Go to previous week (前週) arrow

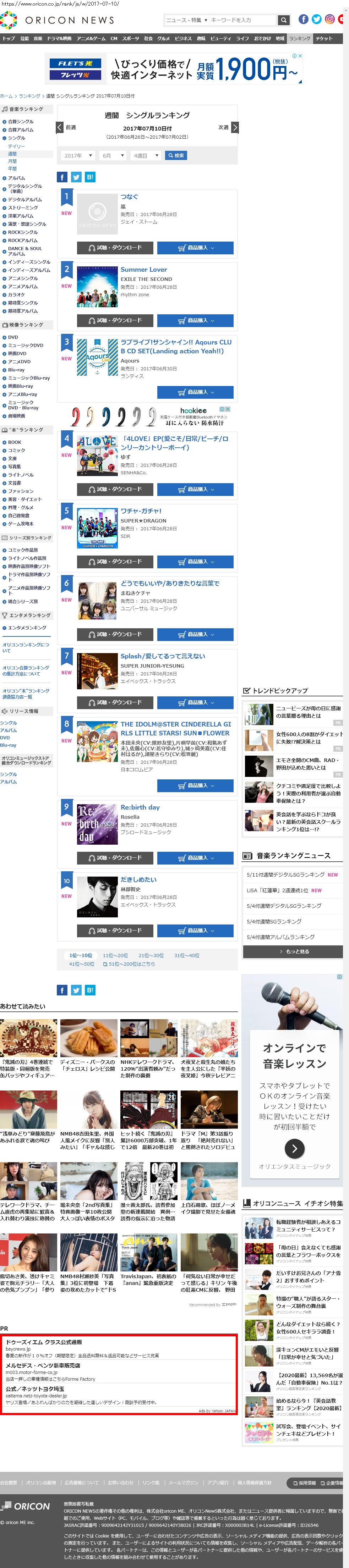click(60, 127)
